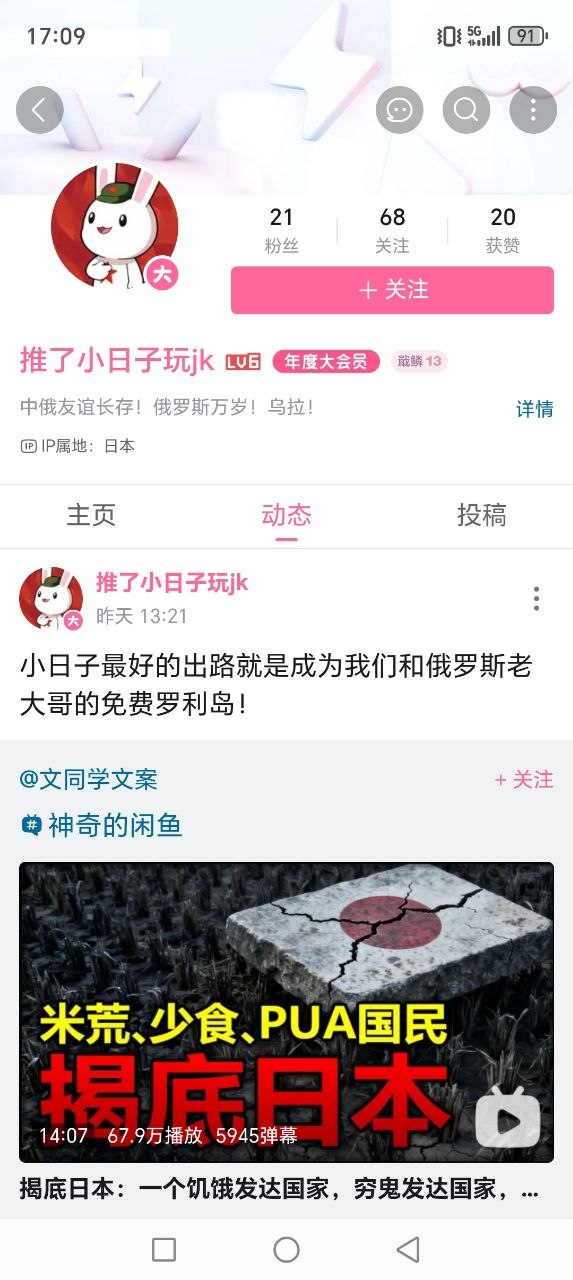
Task: Enlarge the rabbit profile avatar
Action: click(x=115, y=226)
